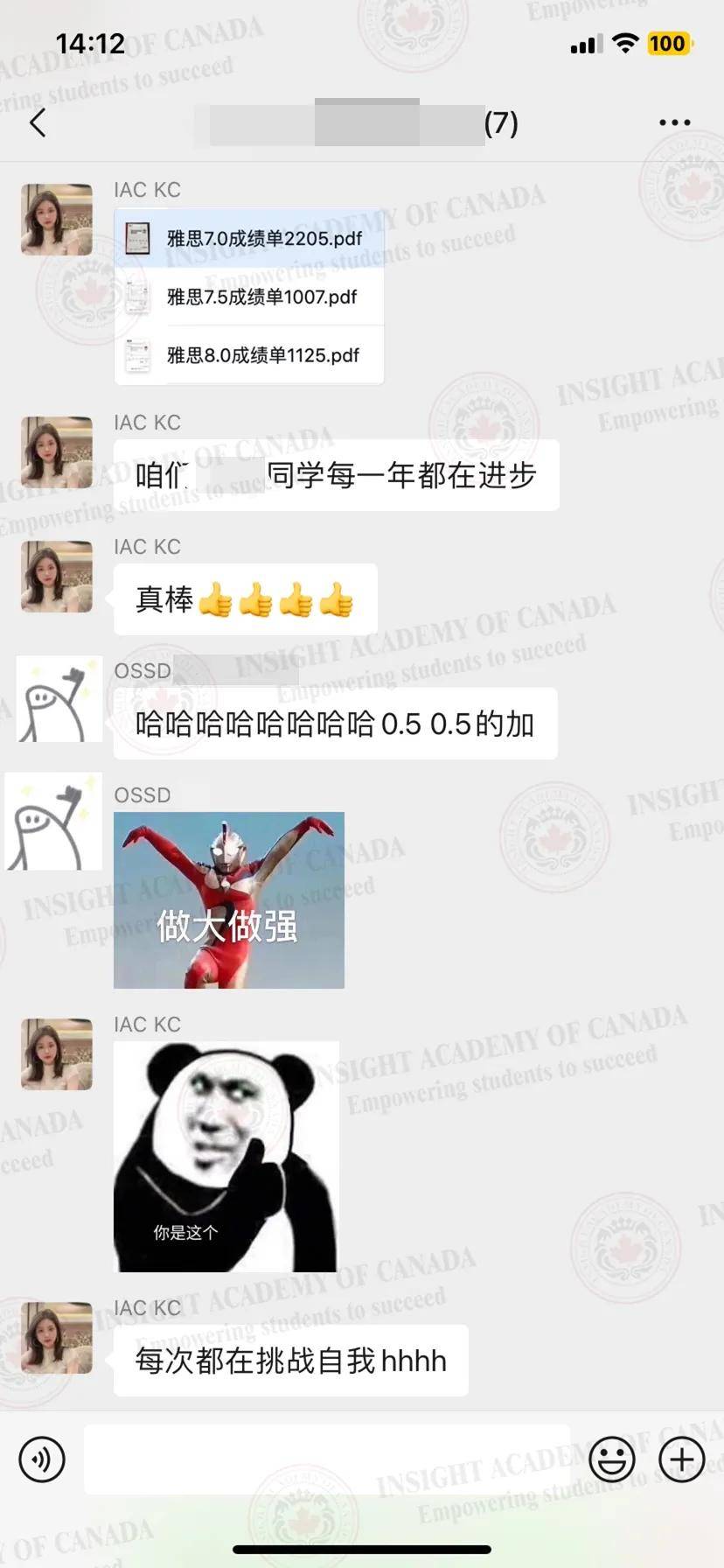The height and width of the screenshot is (1568, 724).
Task: Open OSSD avatar beside the 哈哈哈 message
Action: tap(59, 700)
